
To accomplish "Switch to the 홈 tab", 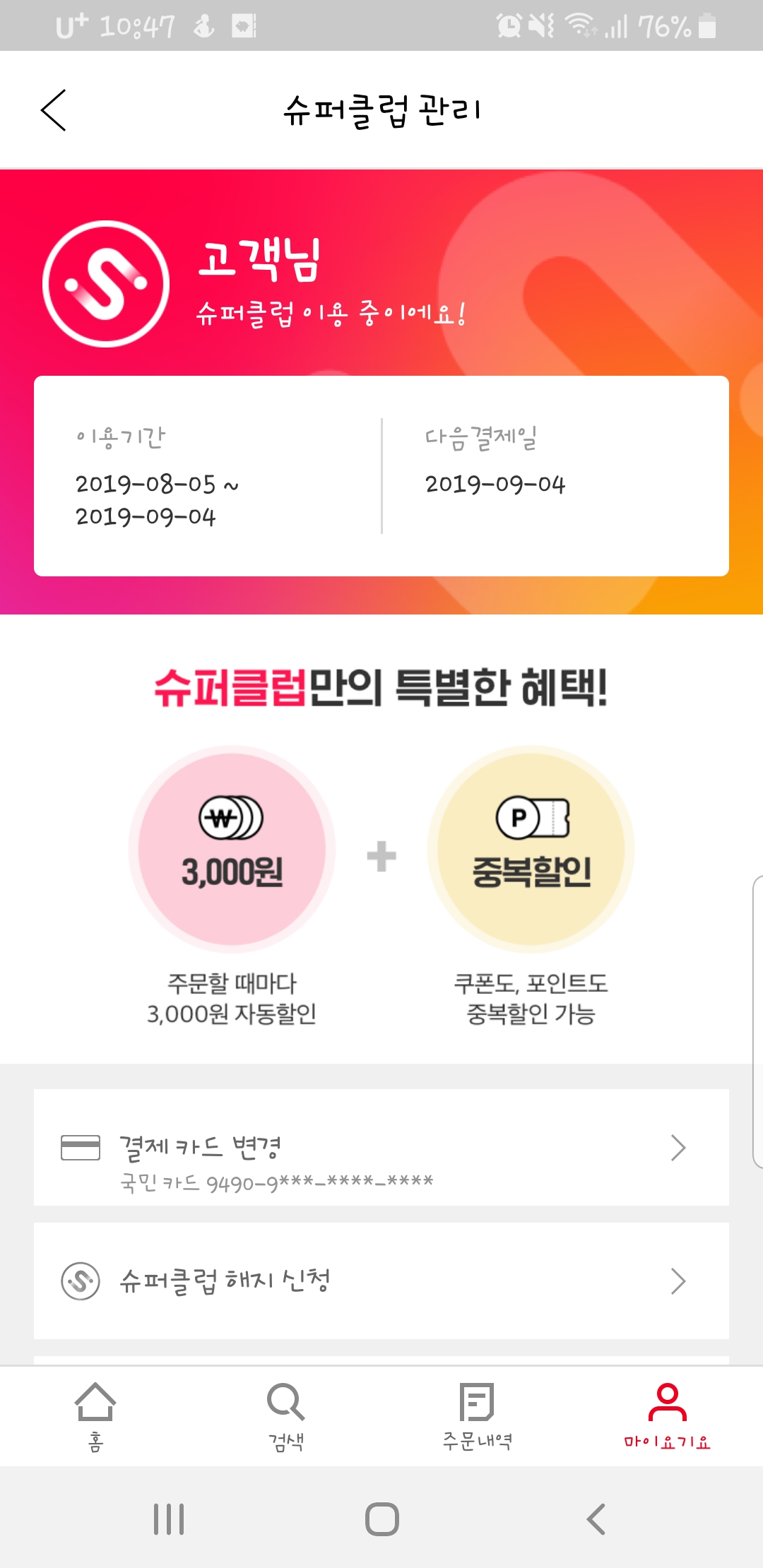I will coord(95,1415).
